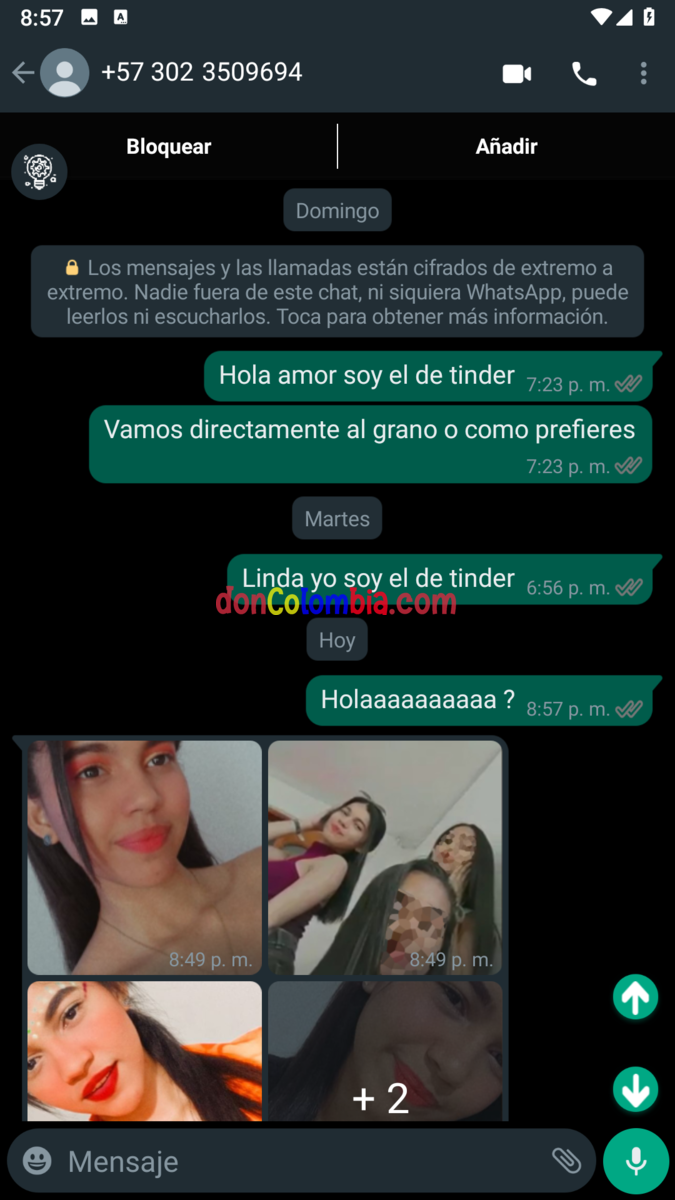Open the first received photo

[x=144, y=857]
